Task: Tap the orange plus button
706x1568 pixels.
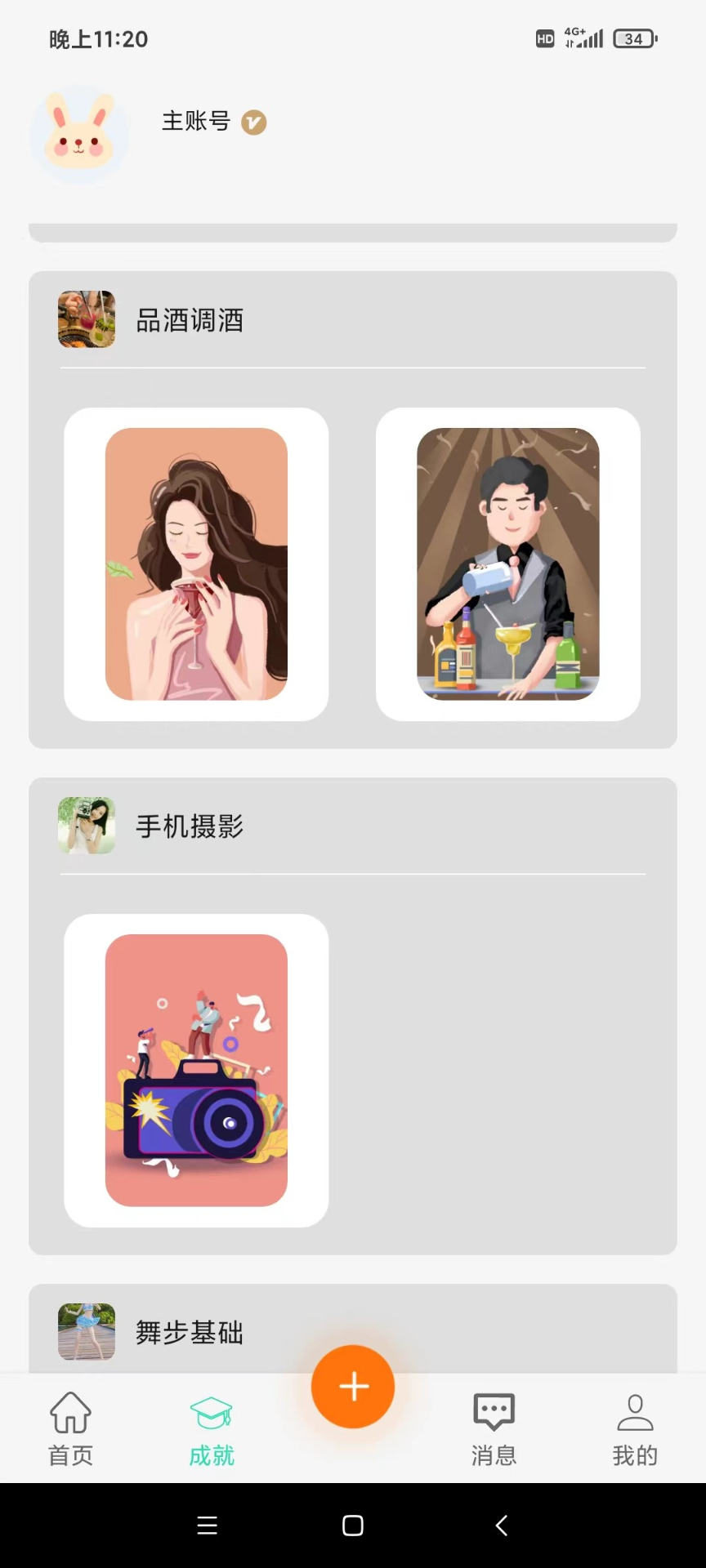Action: tap(353, 1387)
